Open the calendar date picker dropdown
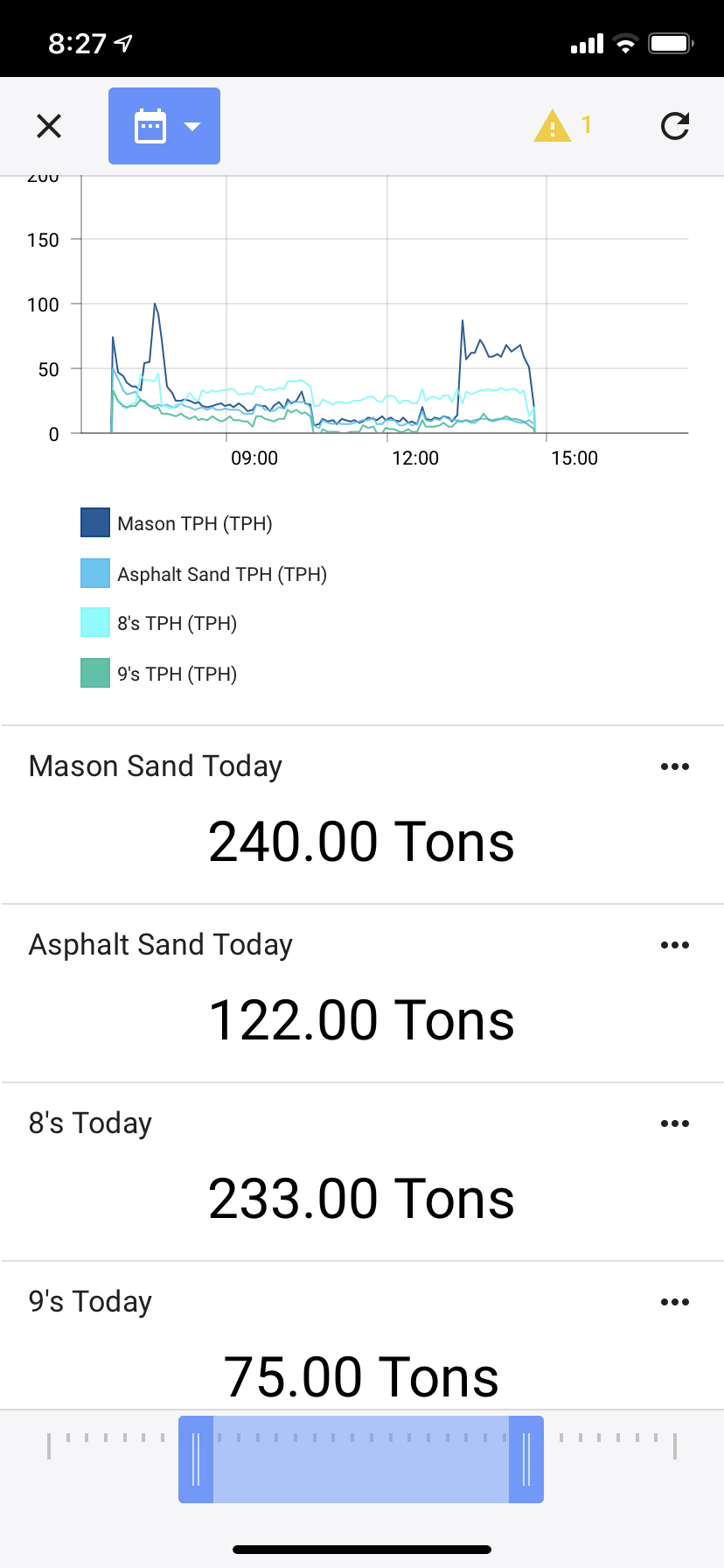This screenshot has width=724, height=1568. 164,126
